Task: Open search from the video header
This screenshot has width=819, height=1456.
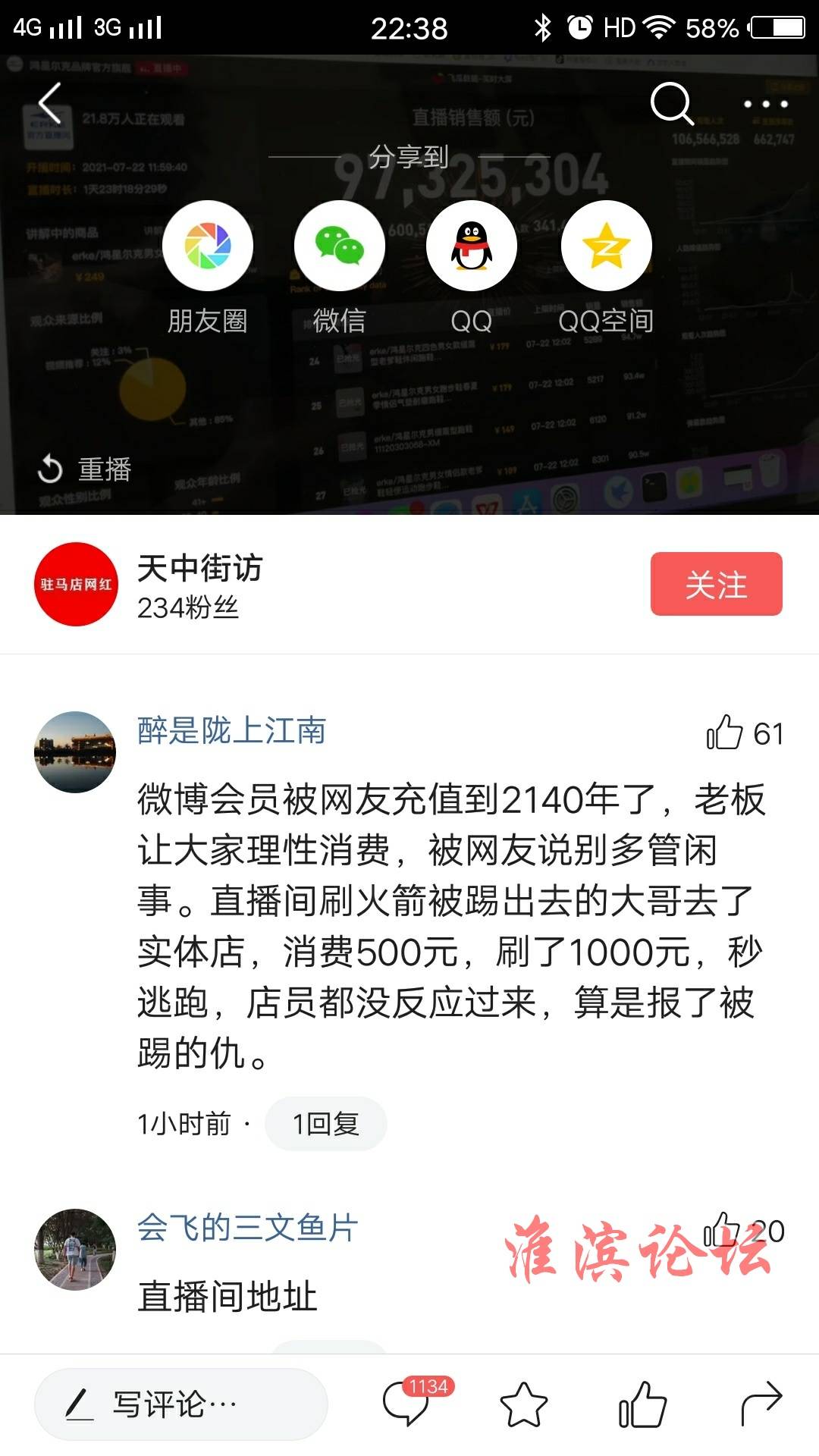Action: tap(672, 103)
